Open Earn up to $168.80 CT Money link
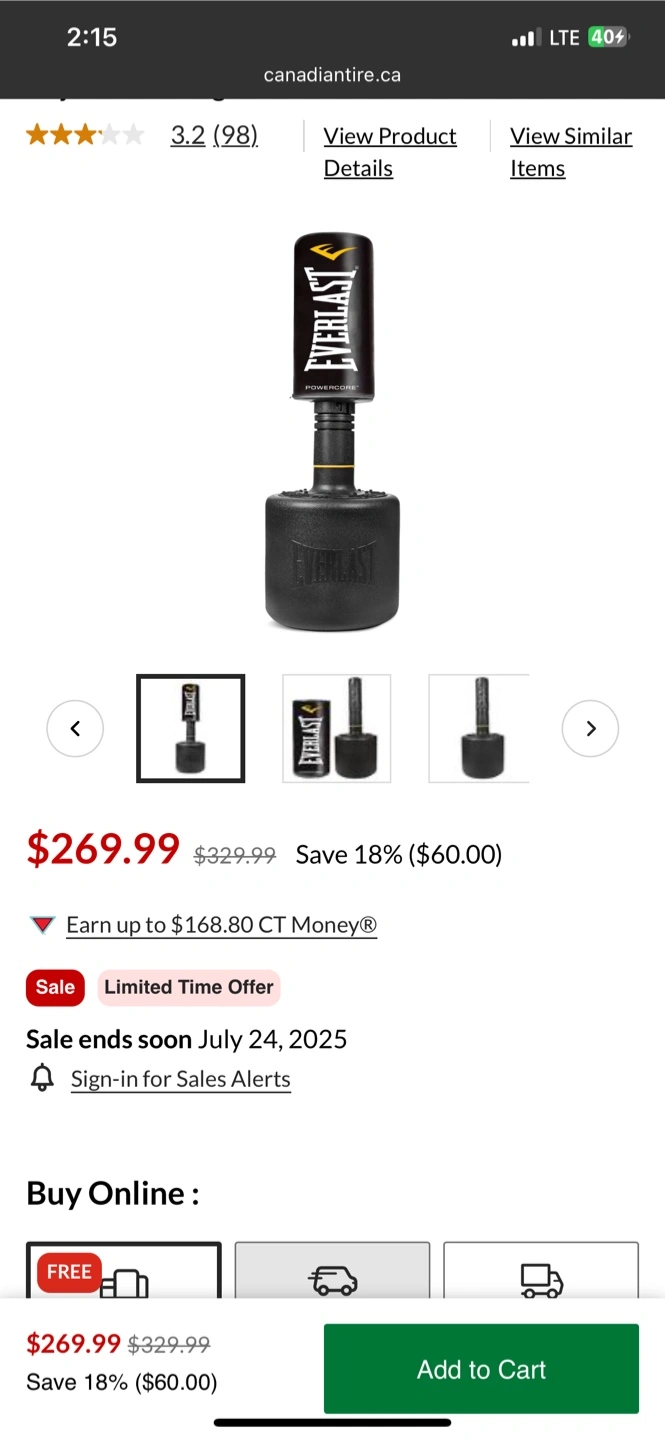 [x=221, y=925]
